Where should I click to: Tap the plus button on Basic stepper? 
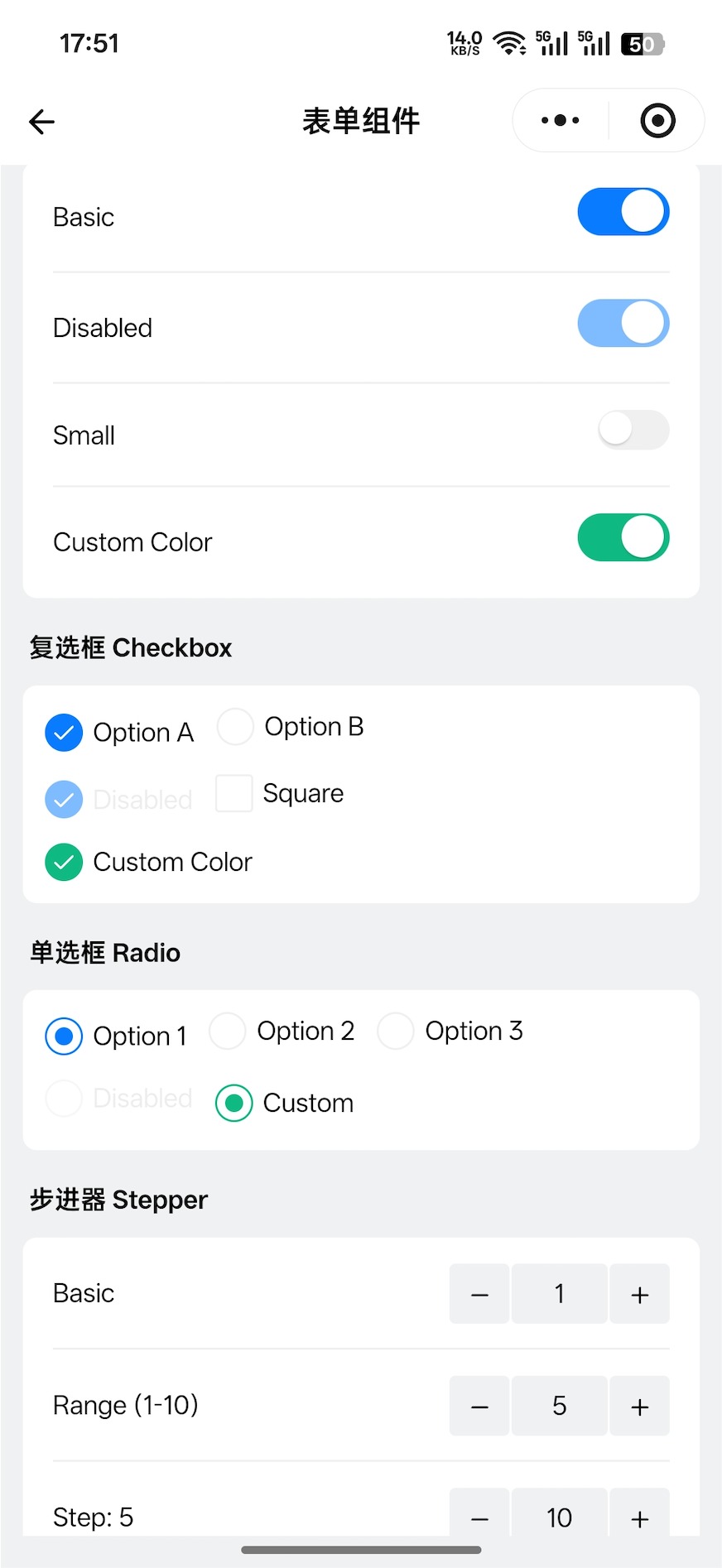click(639, 1293)
